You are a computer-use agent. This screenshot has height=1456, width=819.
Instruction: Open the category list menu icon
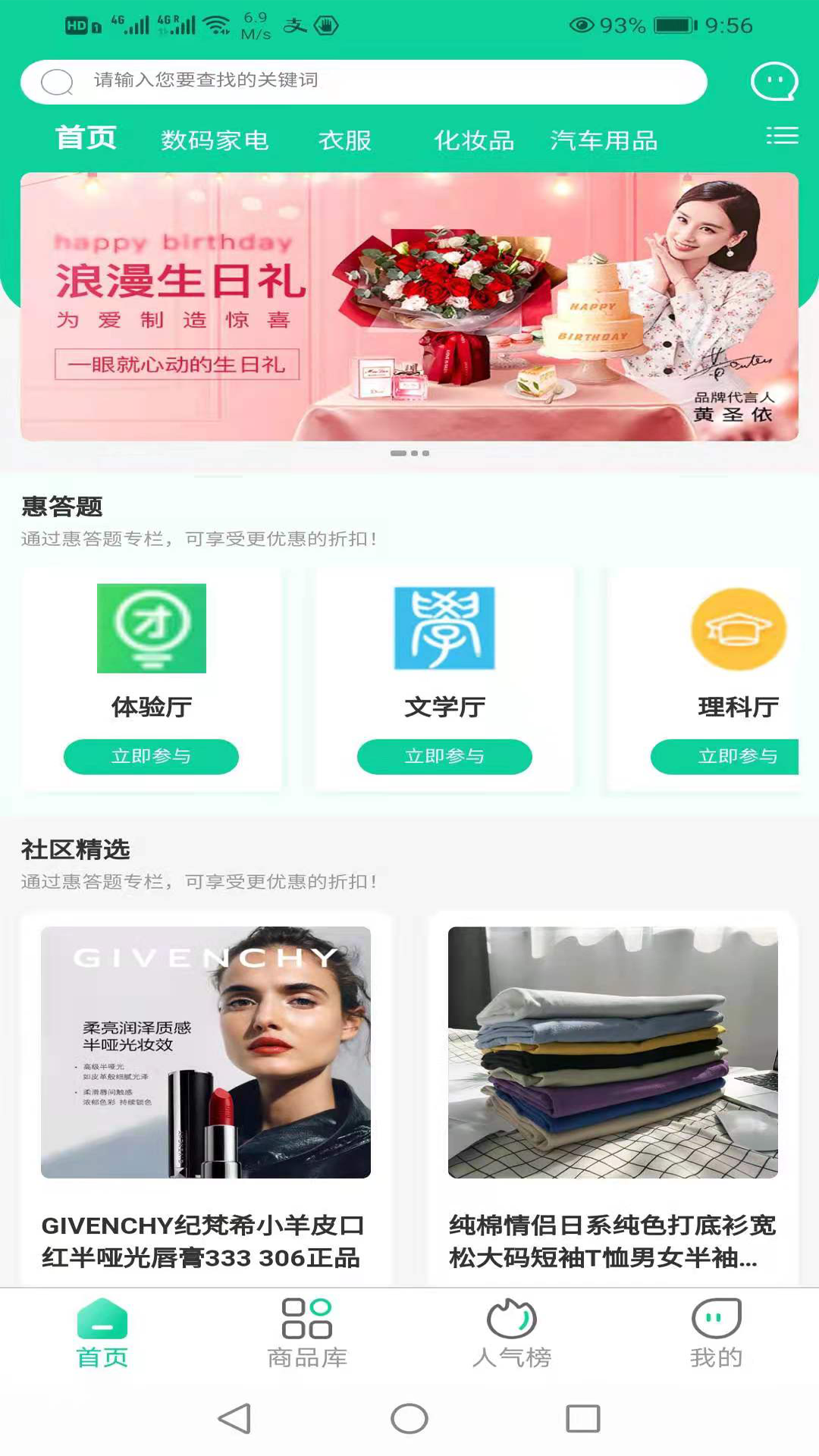tap(782, 136)
